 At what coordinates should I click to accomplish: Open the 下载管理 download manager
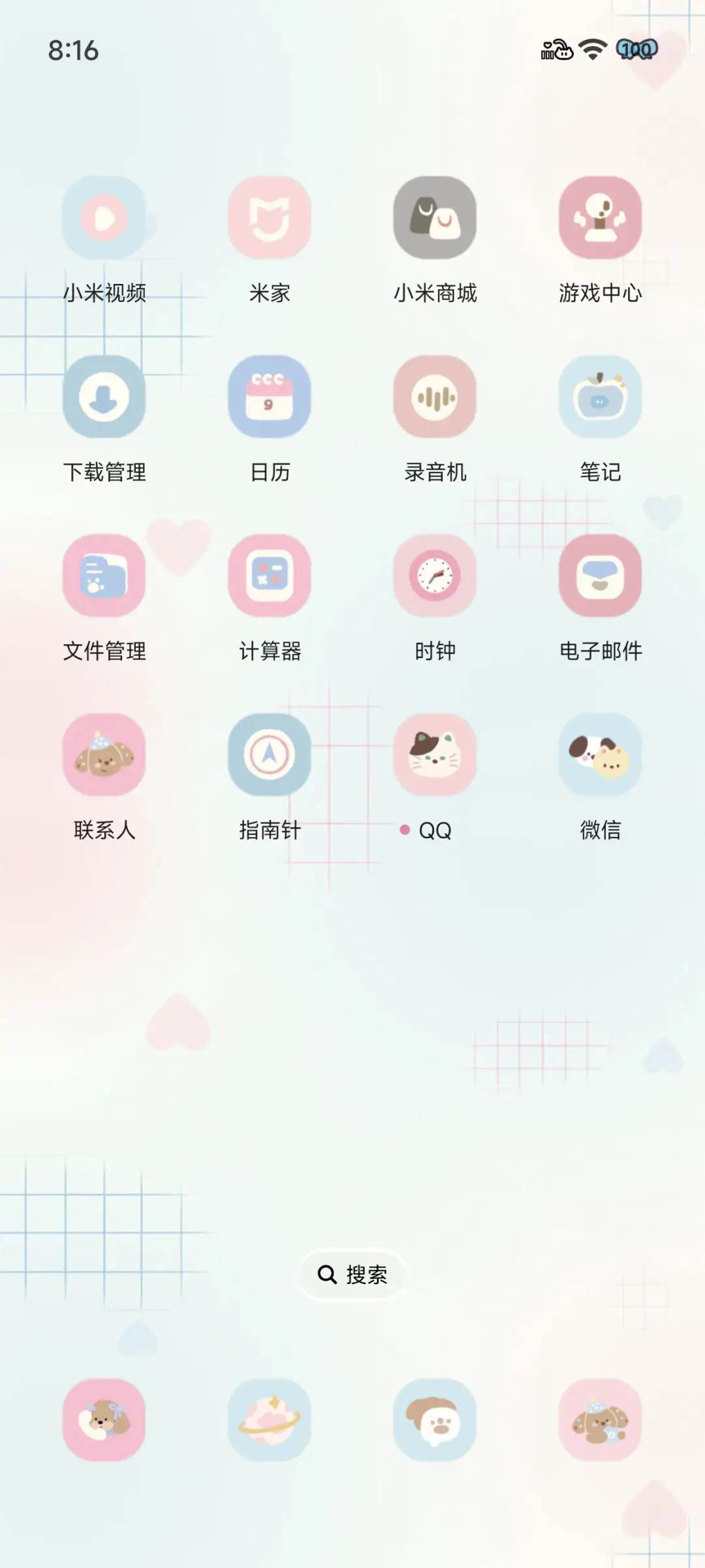click(104, 398)
